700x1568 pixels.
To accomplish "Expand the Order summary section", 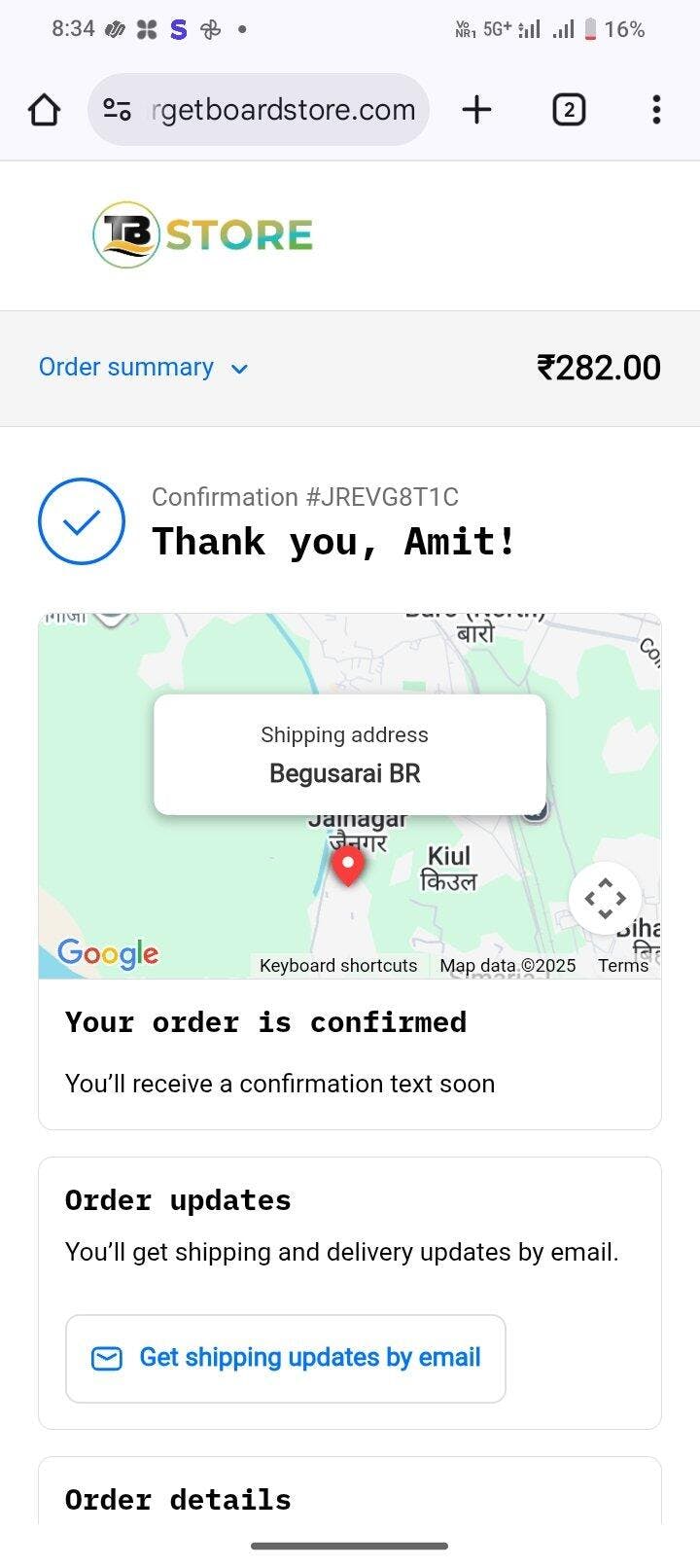I will pos(144,368).
